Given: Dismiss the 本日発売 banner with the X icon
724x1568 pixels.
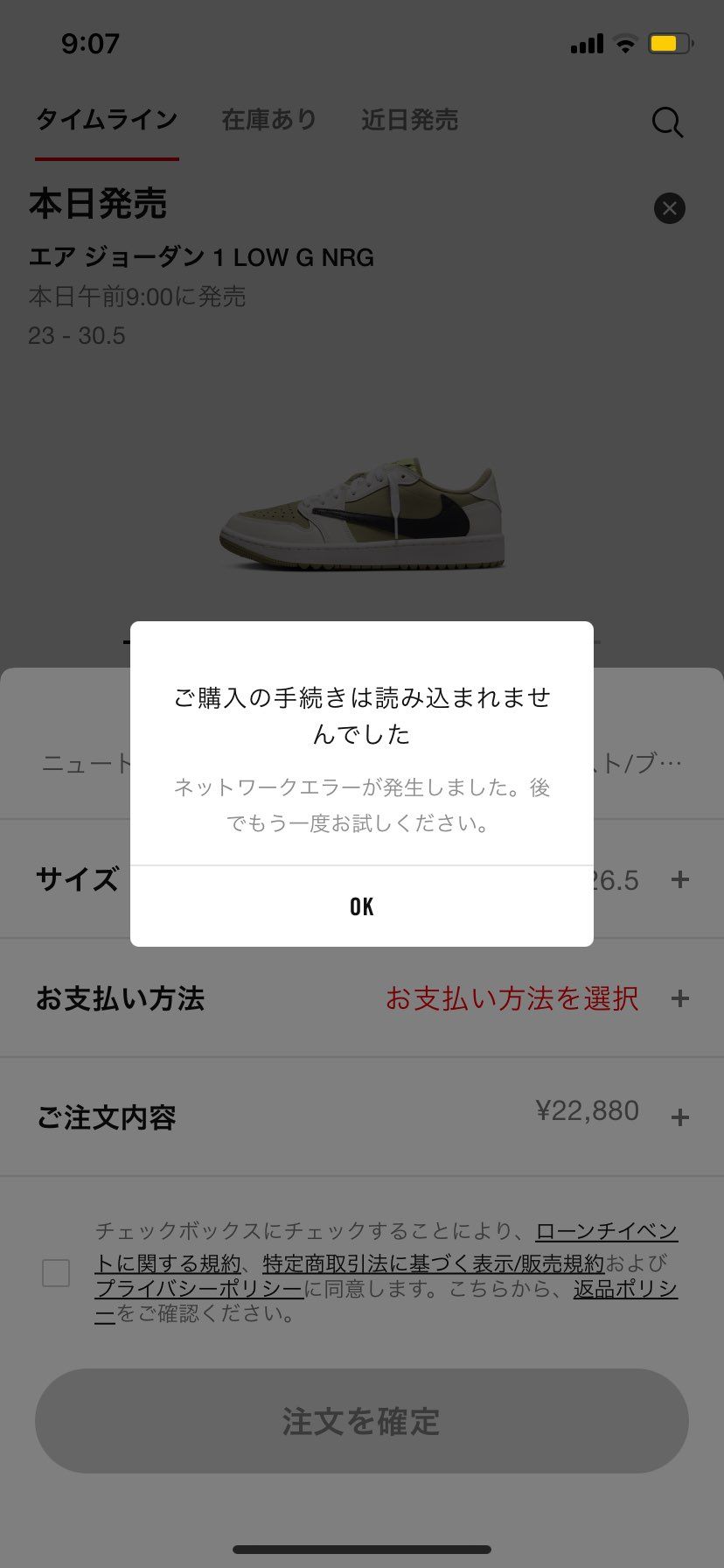Looking at the screenshot, I should point(669,208).
